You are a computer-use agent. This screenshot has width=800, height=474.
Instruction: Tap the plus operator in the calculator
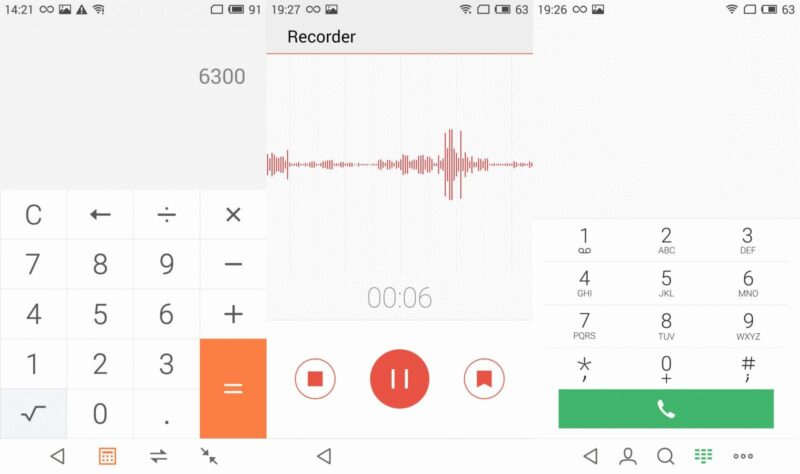[233, 314]
